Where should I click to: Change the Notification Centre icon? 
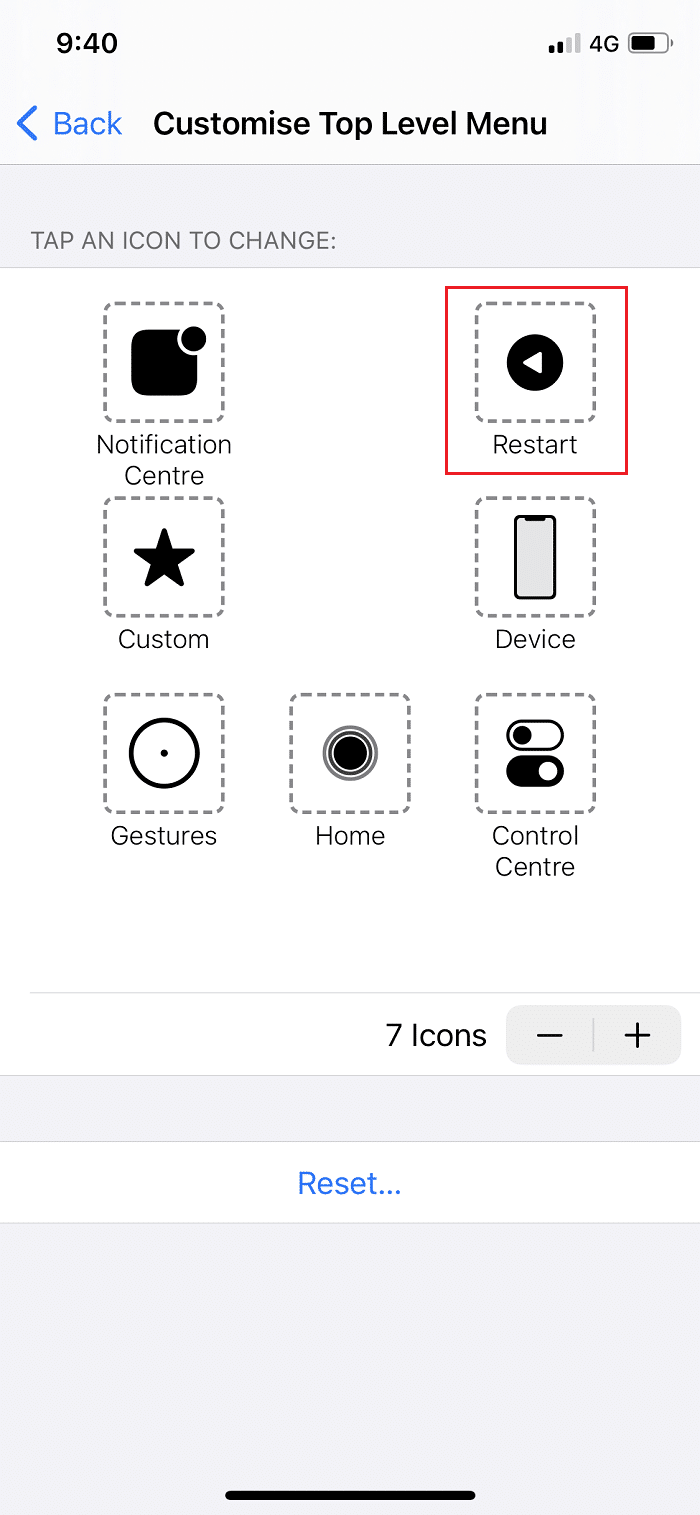click(164, 362)
